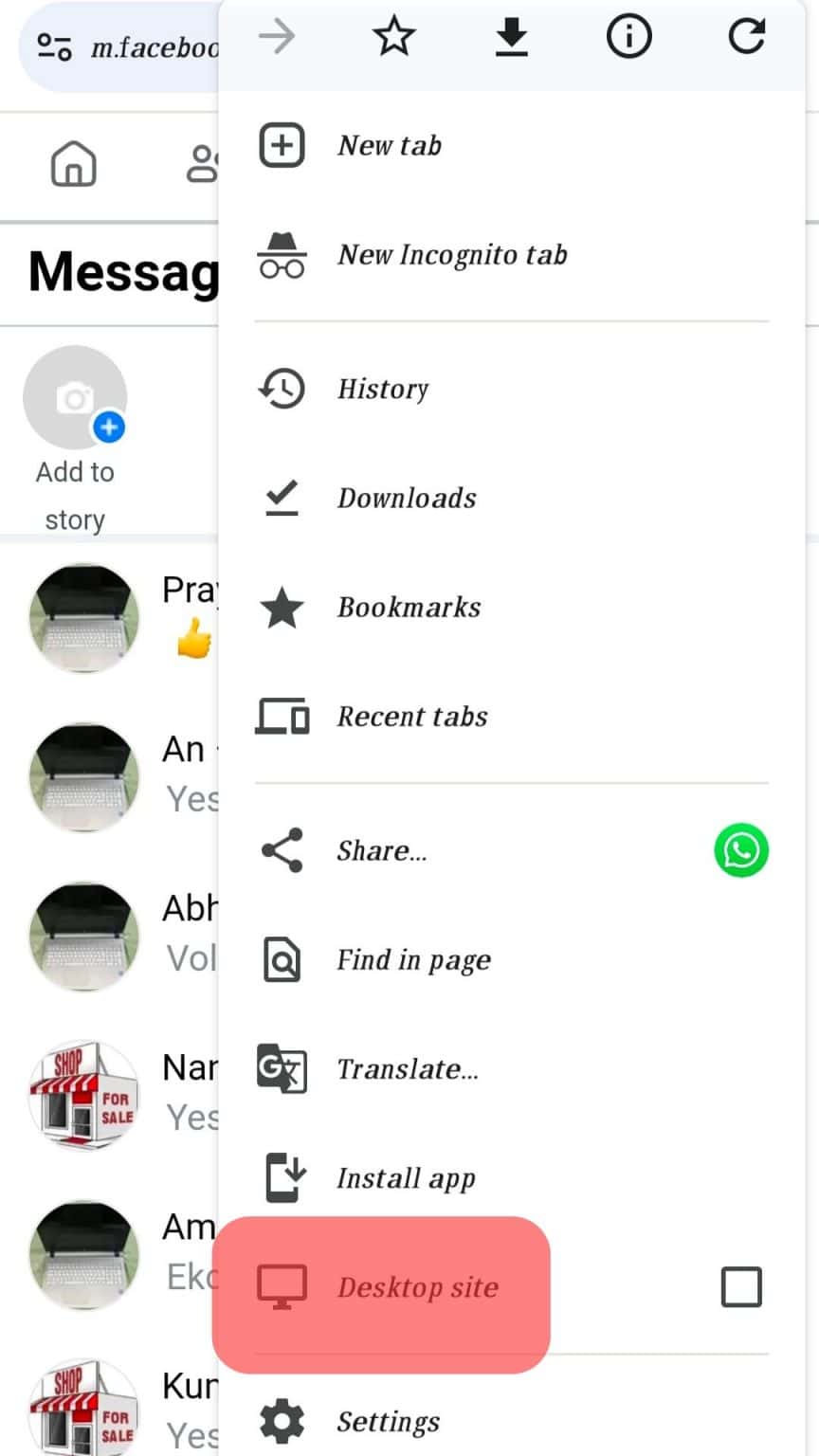Tap the page refresh icon
Viewport: 819px width, 1456px height.
746,37
